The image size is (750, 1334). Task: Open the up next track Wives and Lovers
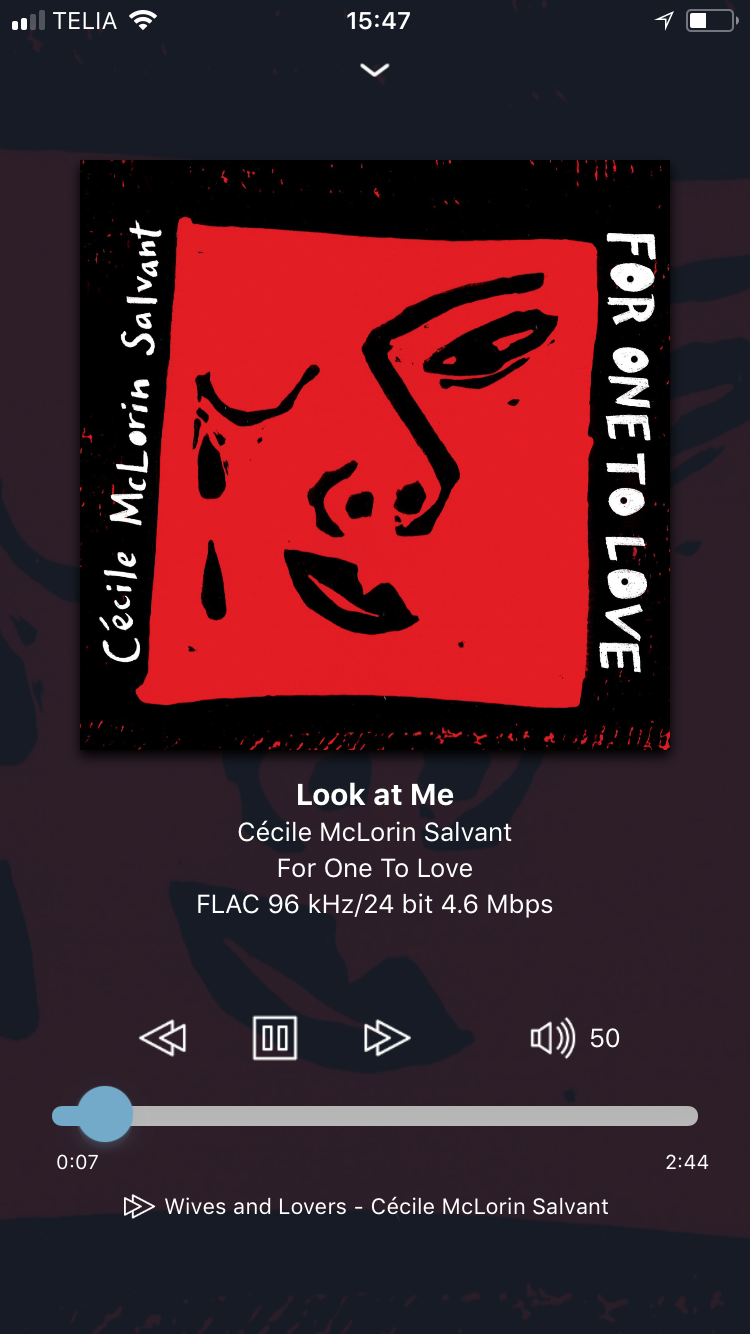[366, 1207]
